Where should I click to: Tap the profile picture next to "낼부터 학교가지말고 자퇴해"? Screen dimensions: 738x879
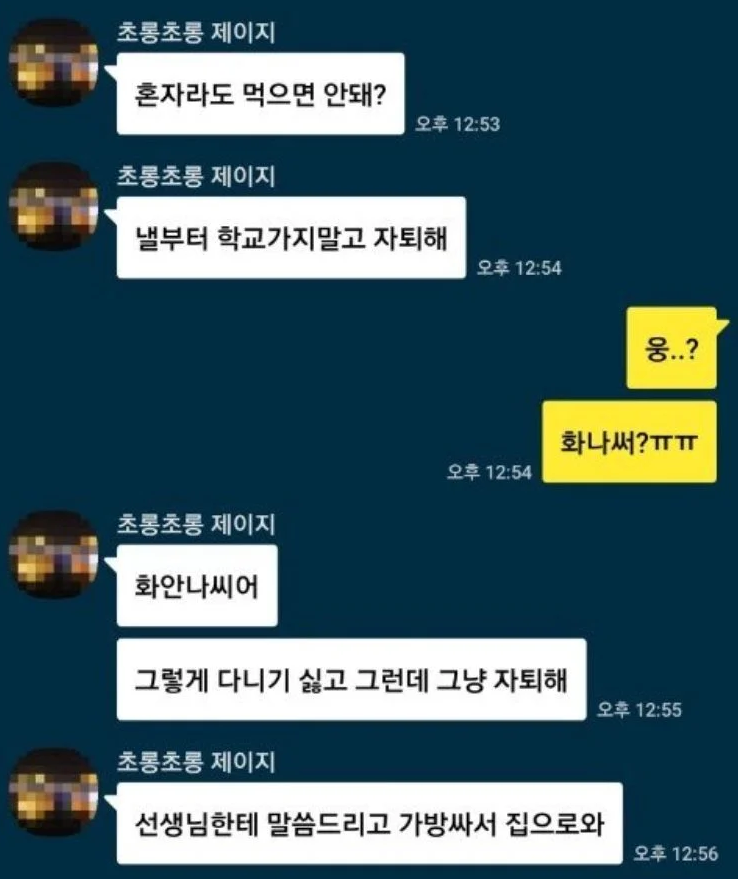[x=53, y=207]
